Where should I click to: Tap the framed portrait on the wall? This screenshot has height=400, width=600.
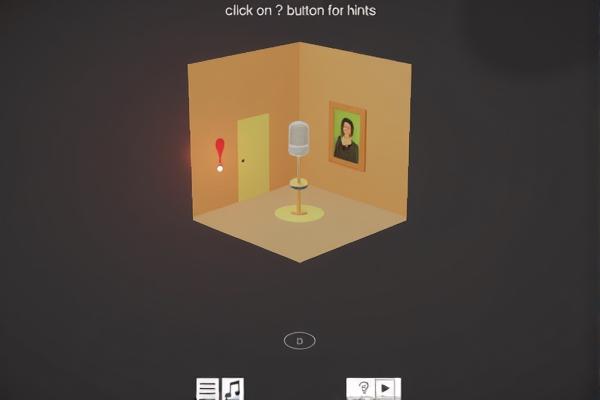point(347,137)
